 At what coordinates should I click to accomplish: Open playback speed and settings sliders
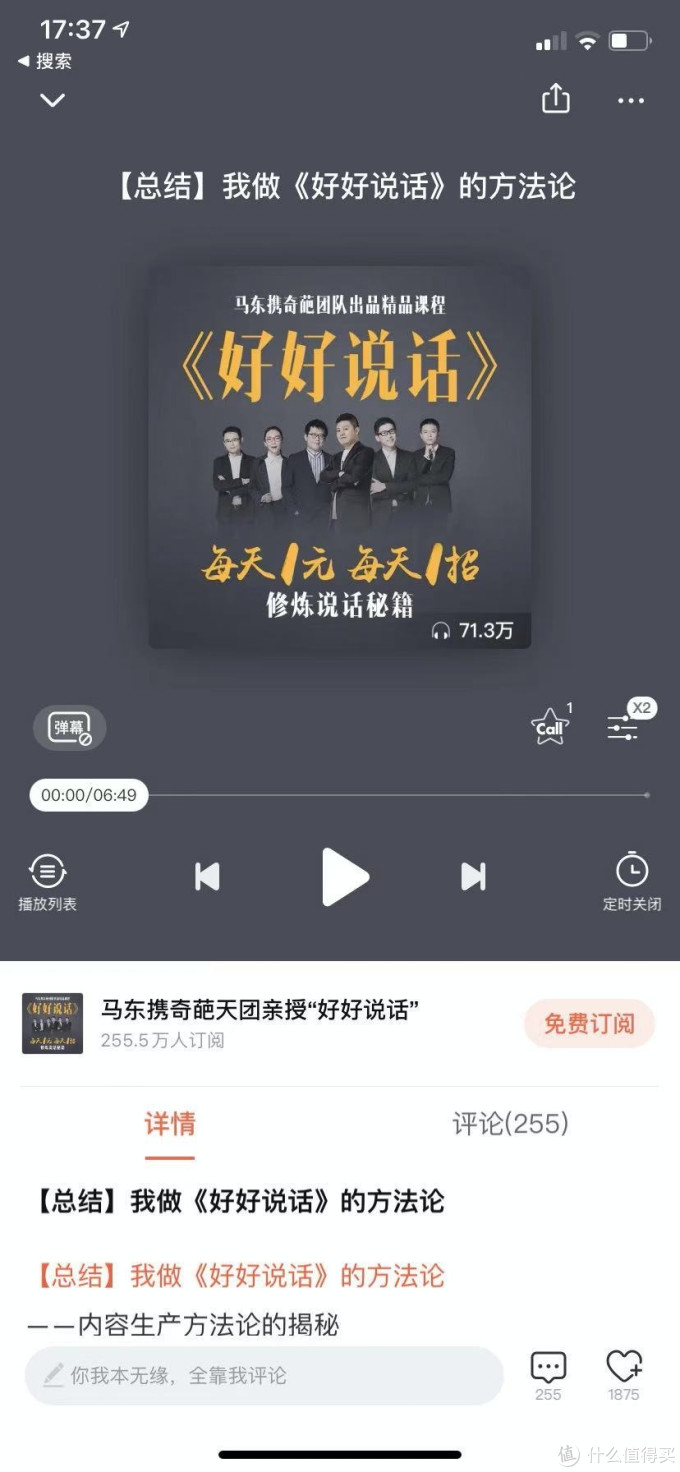point(624,726)
